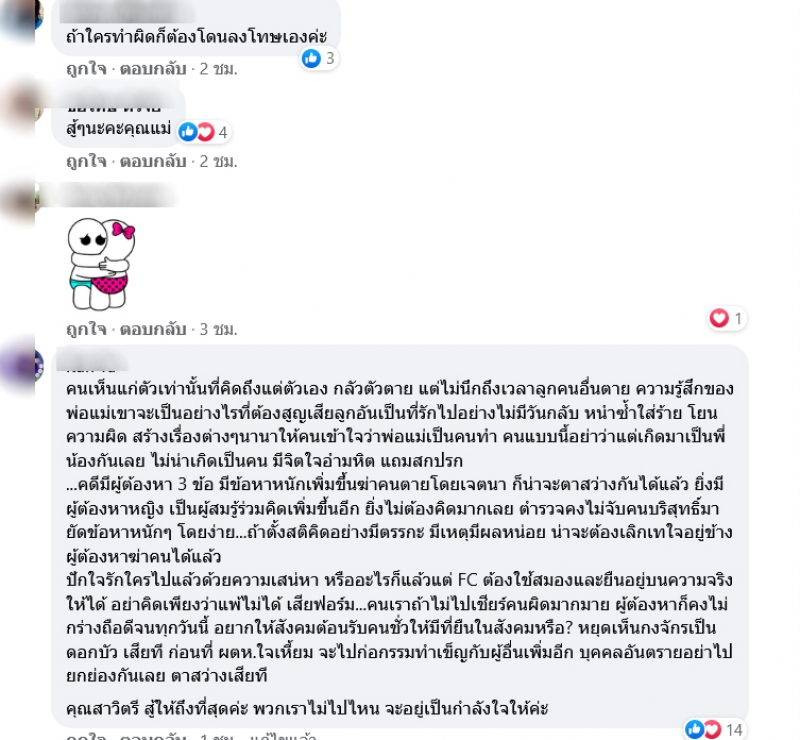Like the comment "ถ้าใครทำผิดก็ต้องโดนลงโทษเองค่ะ"
This screenshot has height=740, width=800.
click(86, 71)
